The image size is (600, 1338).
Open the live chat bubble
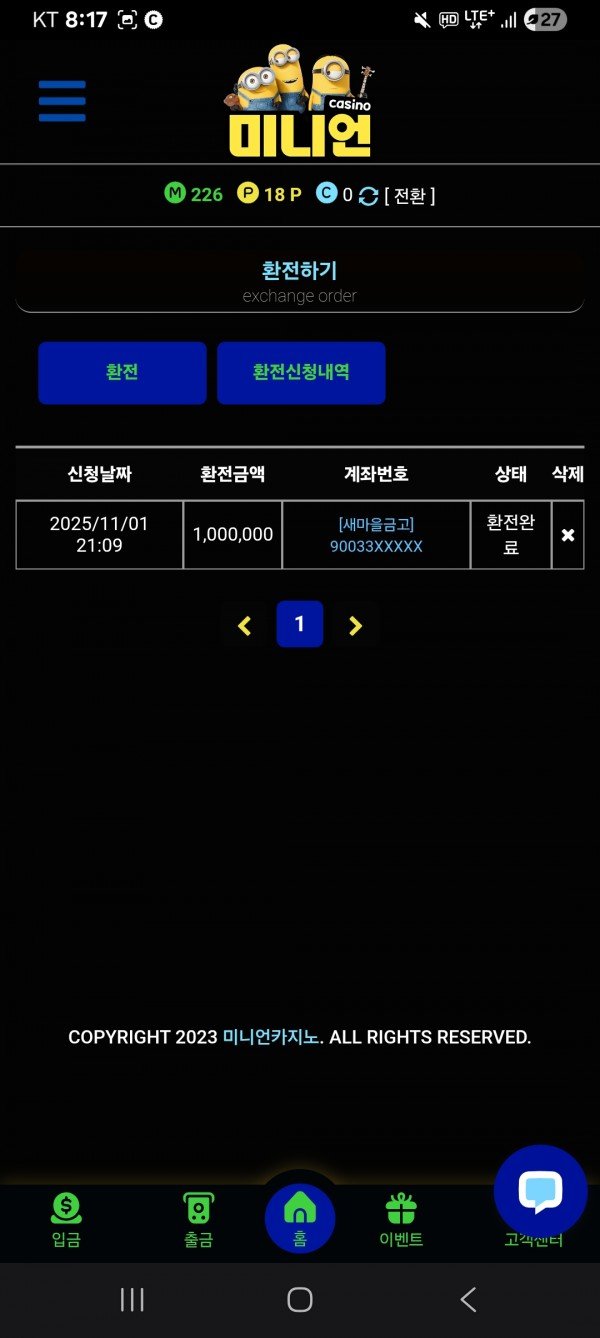click(x=540, y=1190)
